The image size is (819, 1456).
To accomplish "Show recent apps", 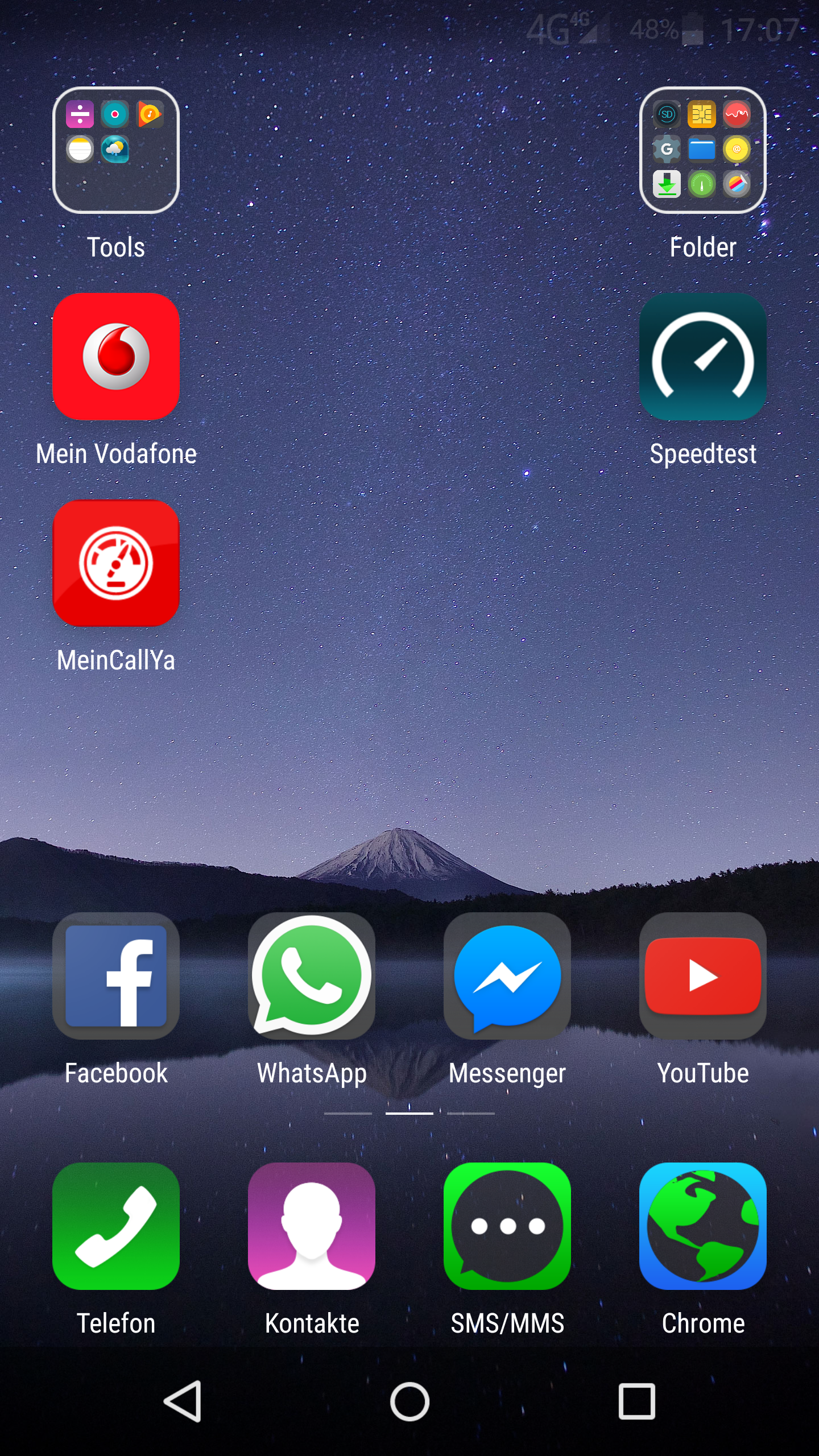I will (x=637, y=1401).
